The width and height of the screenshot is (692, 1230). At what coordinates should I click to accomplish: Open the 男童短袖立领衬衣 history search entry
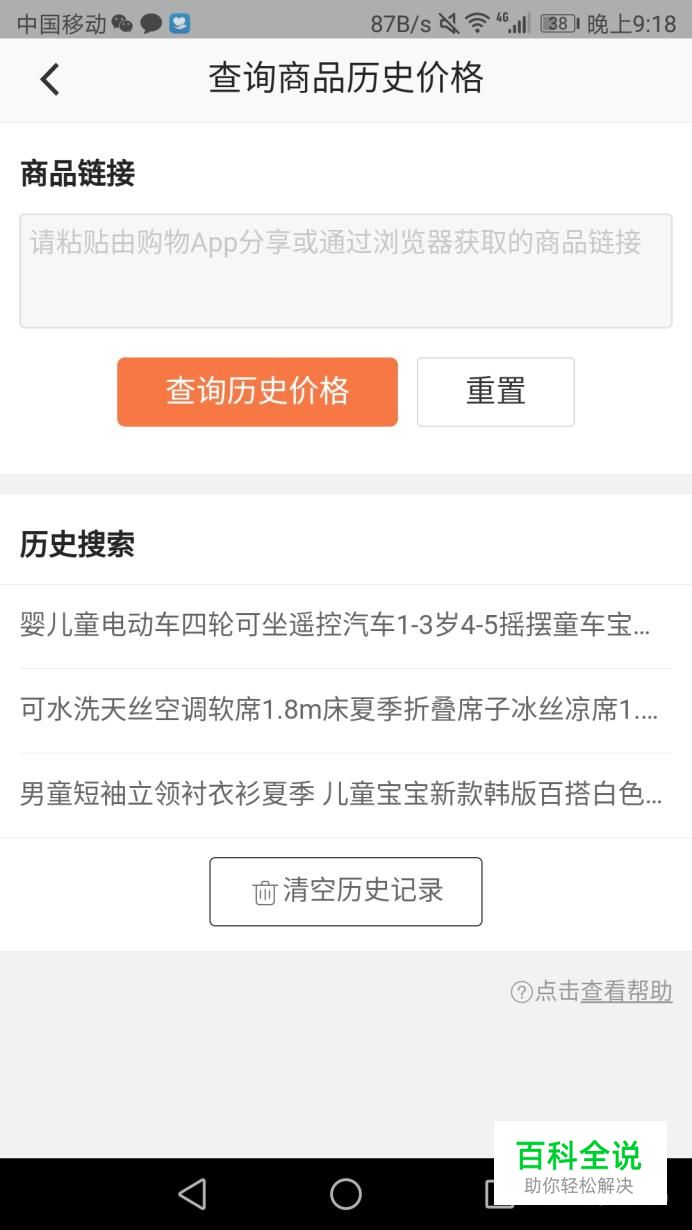340,795
